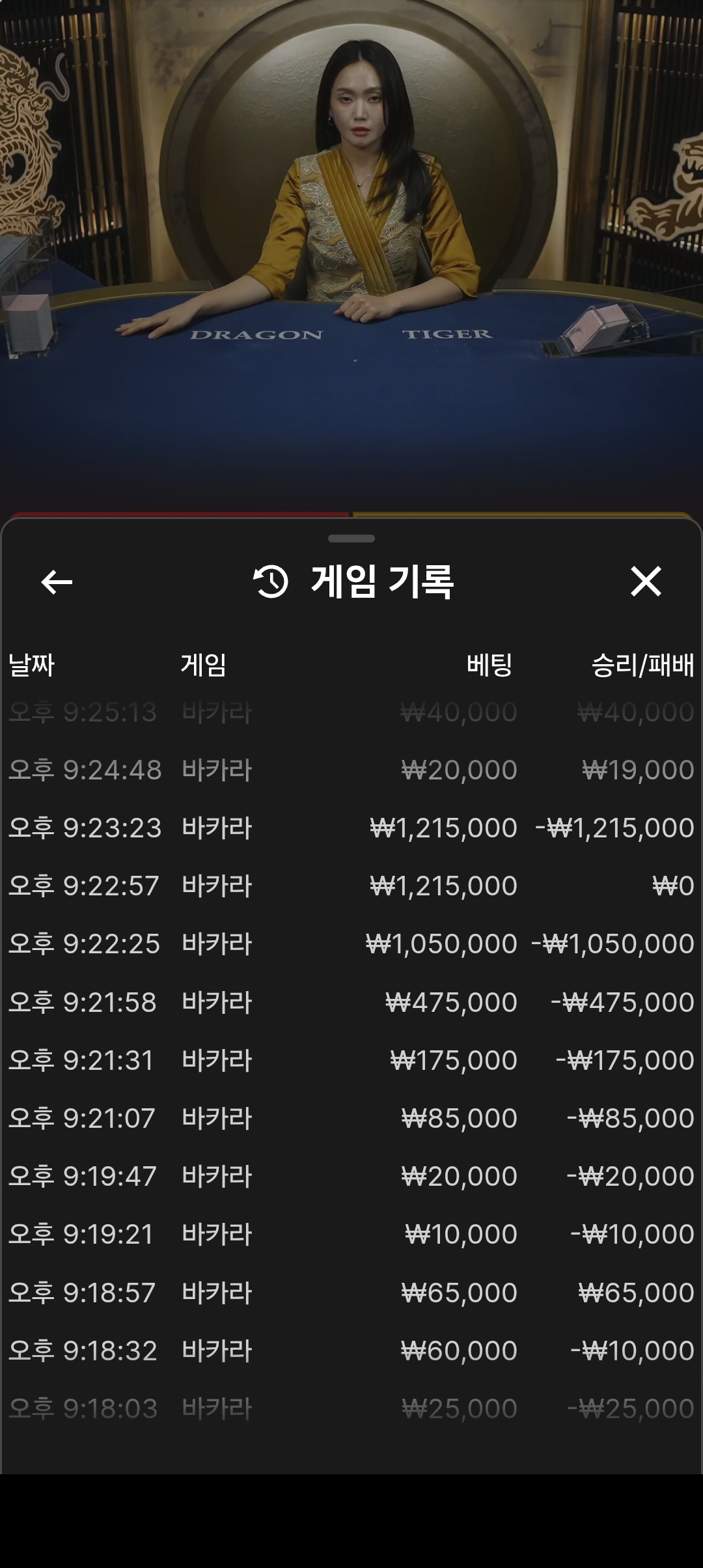Image resolution: width=703 pixels, height=1568 pixels.
Task: View details of the 9:21:58 round
Action: pyautogui.click(x=351, y=1001)
